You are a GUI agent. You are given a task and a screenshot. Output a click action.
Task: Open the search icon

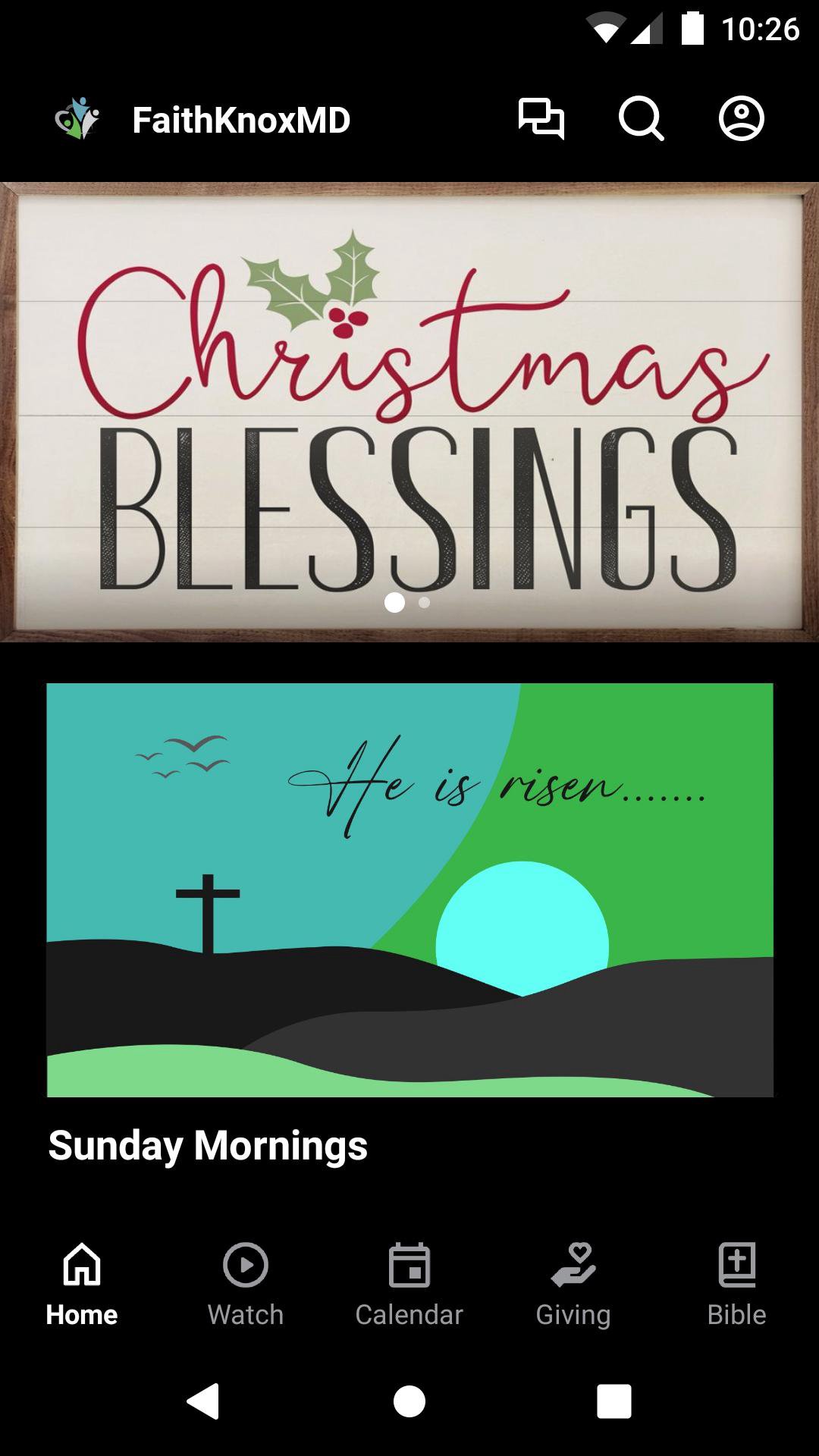click(641, 119)
